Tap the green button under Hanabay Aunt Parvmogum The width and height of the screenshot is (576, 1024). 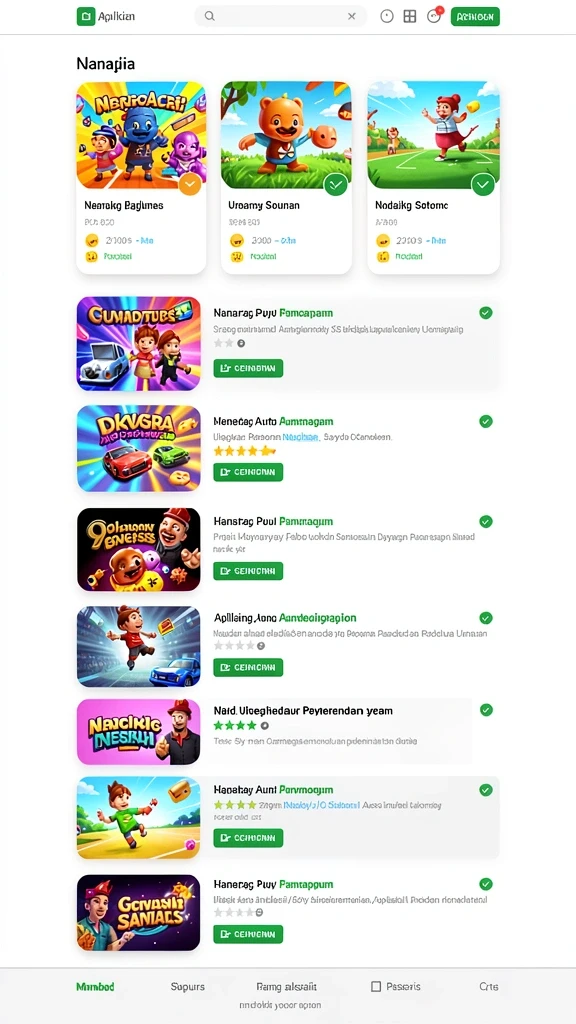pyautogui.click(x=248, y=838)
